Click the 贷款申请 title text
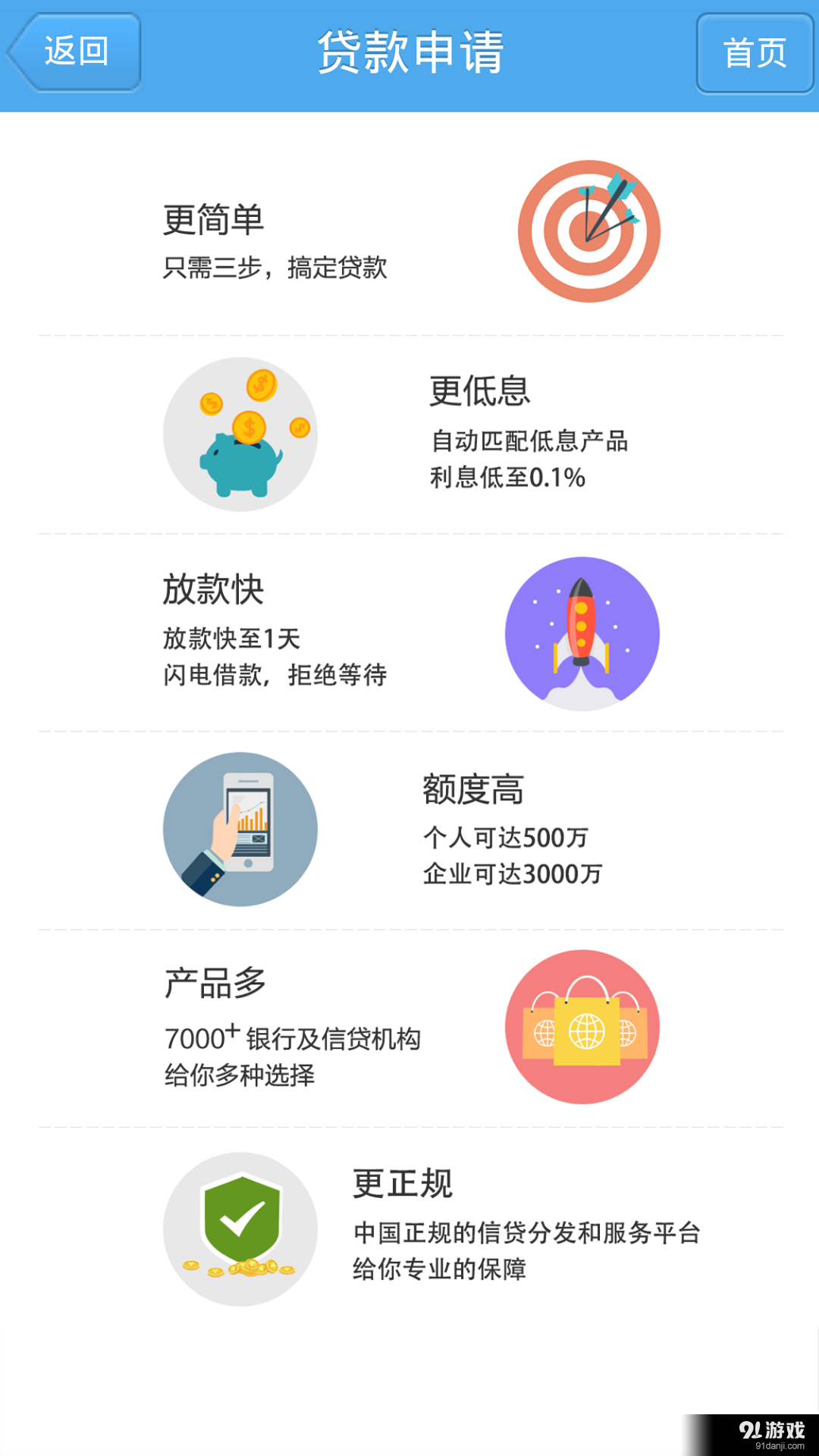 [409, 53]
